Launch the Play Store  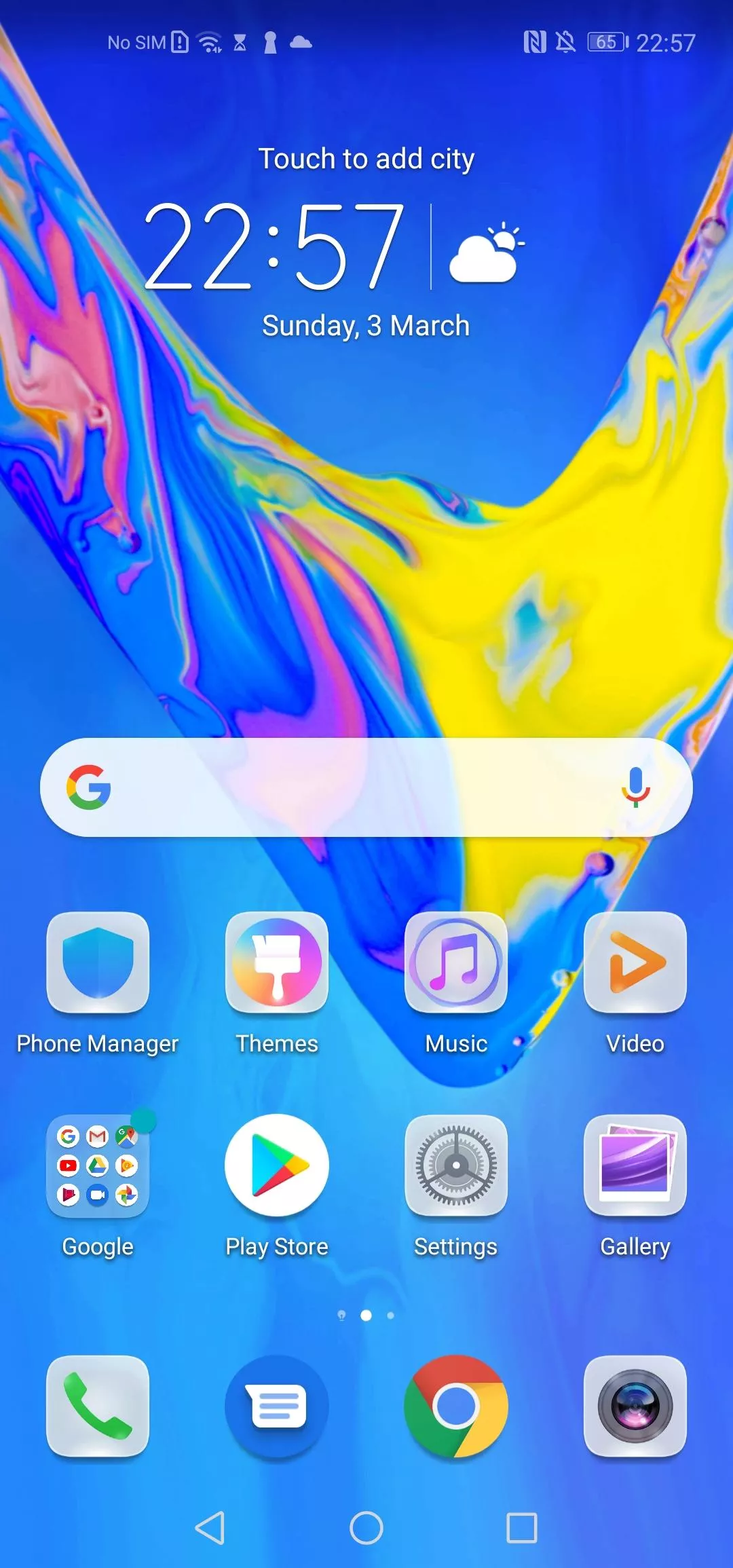[x=277, y=1165]
